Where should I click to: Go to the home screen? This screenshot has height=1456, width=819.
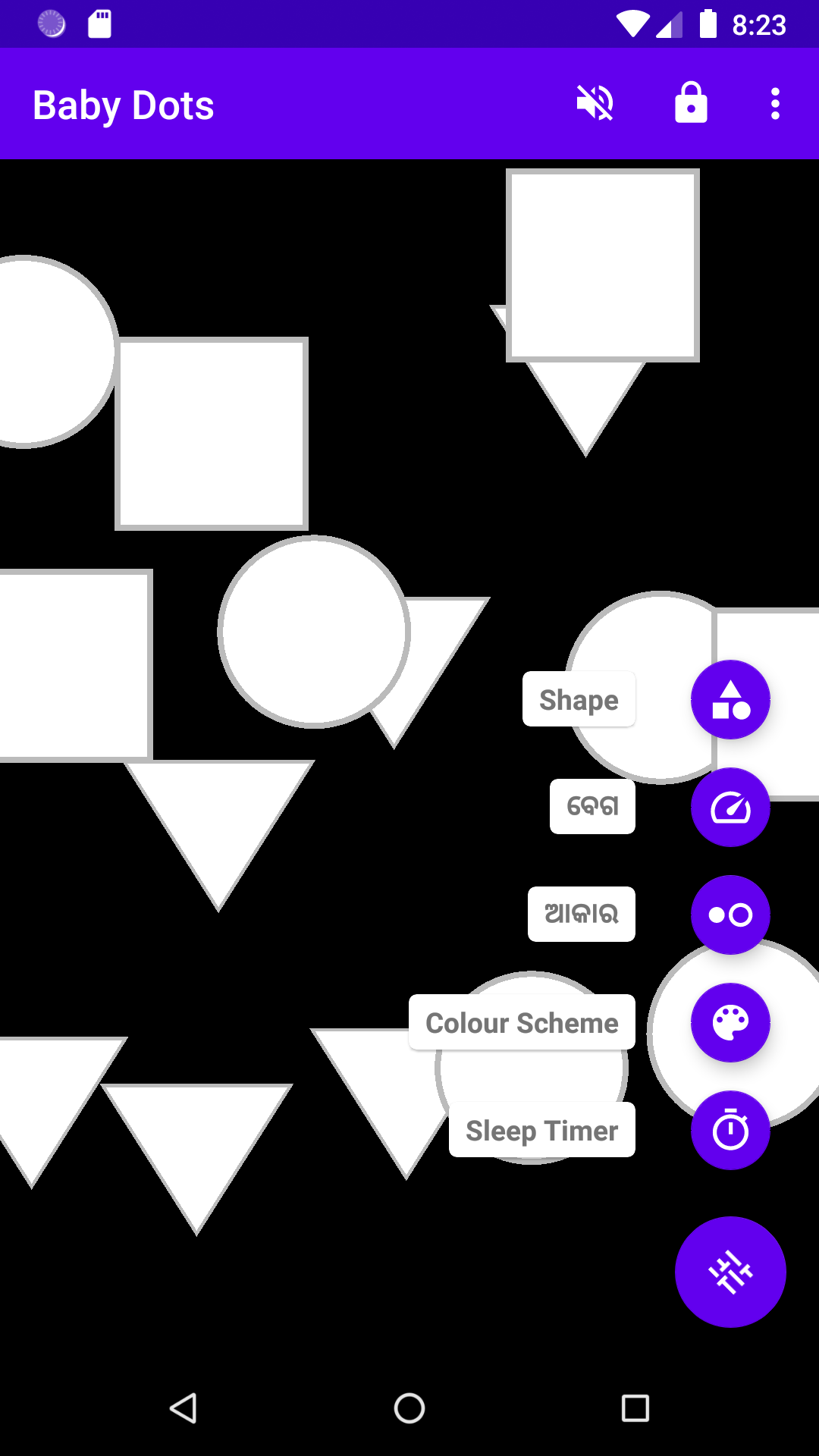[409, 1408]
